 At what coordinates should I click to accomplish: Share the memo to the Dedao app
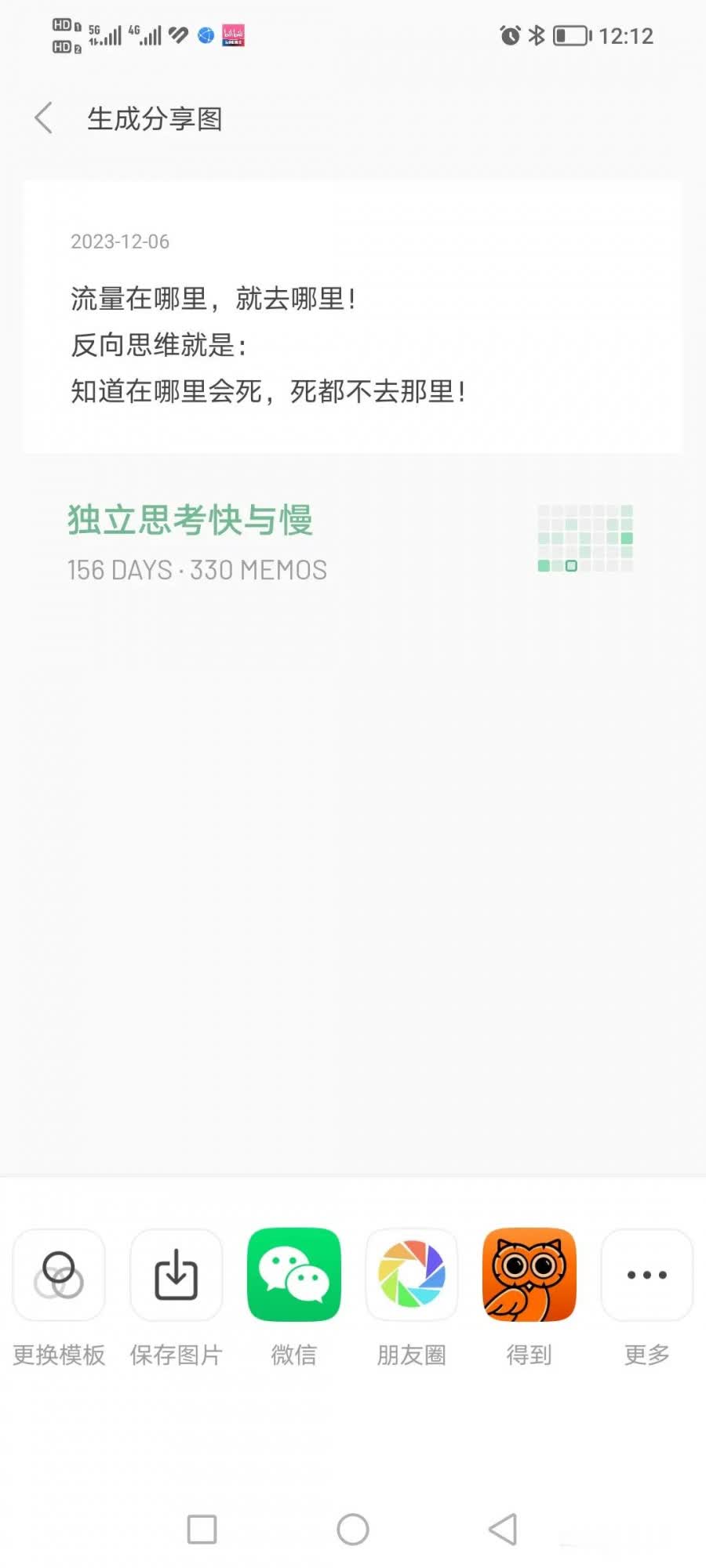tap(529, 1275)
